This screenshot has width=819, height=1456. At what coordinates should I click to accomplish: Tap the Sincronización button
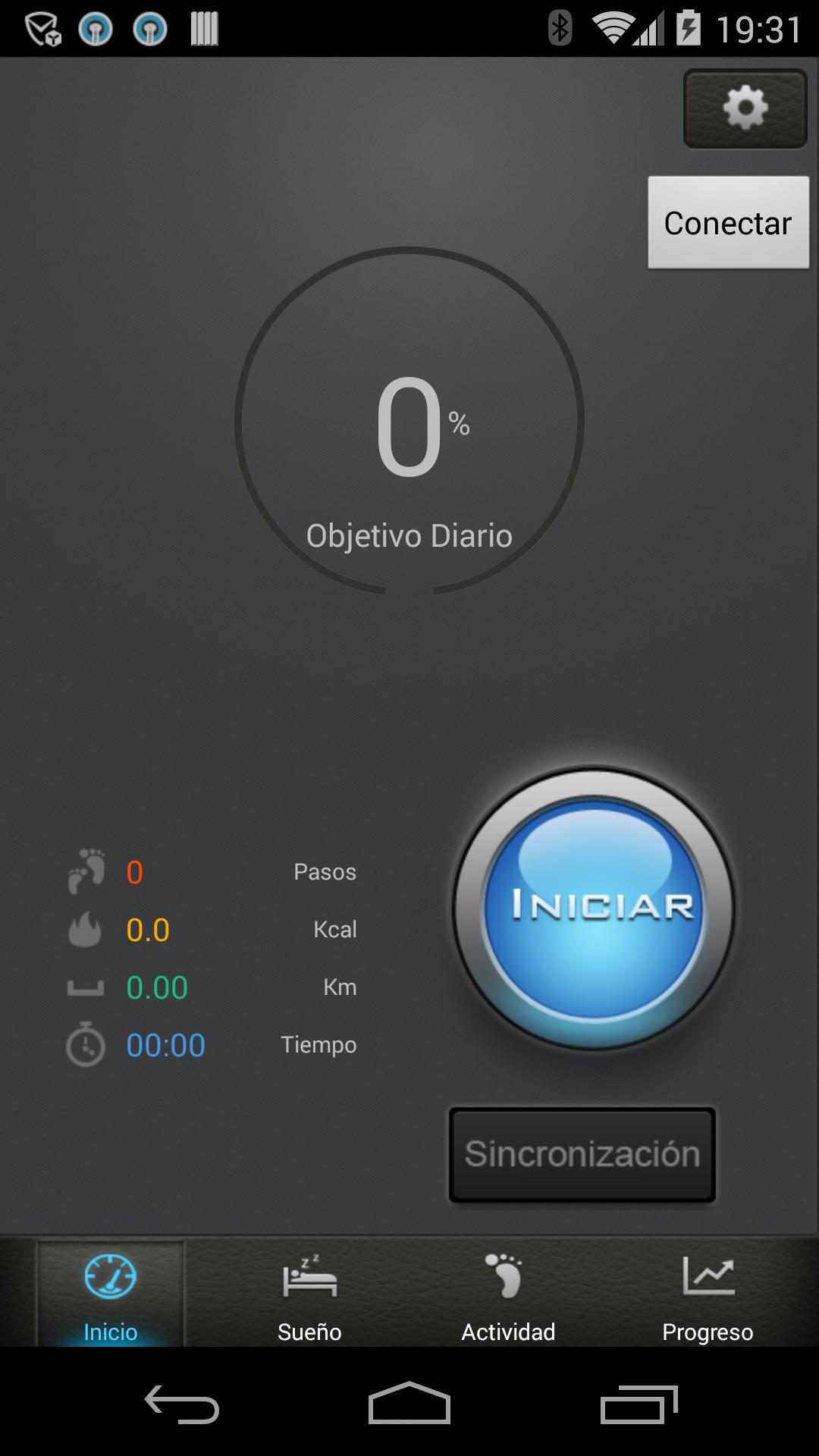click(582, 1154)
